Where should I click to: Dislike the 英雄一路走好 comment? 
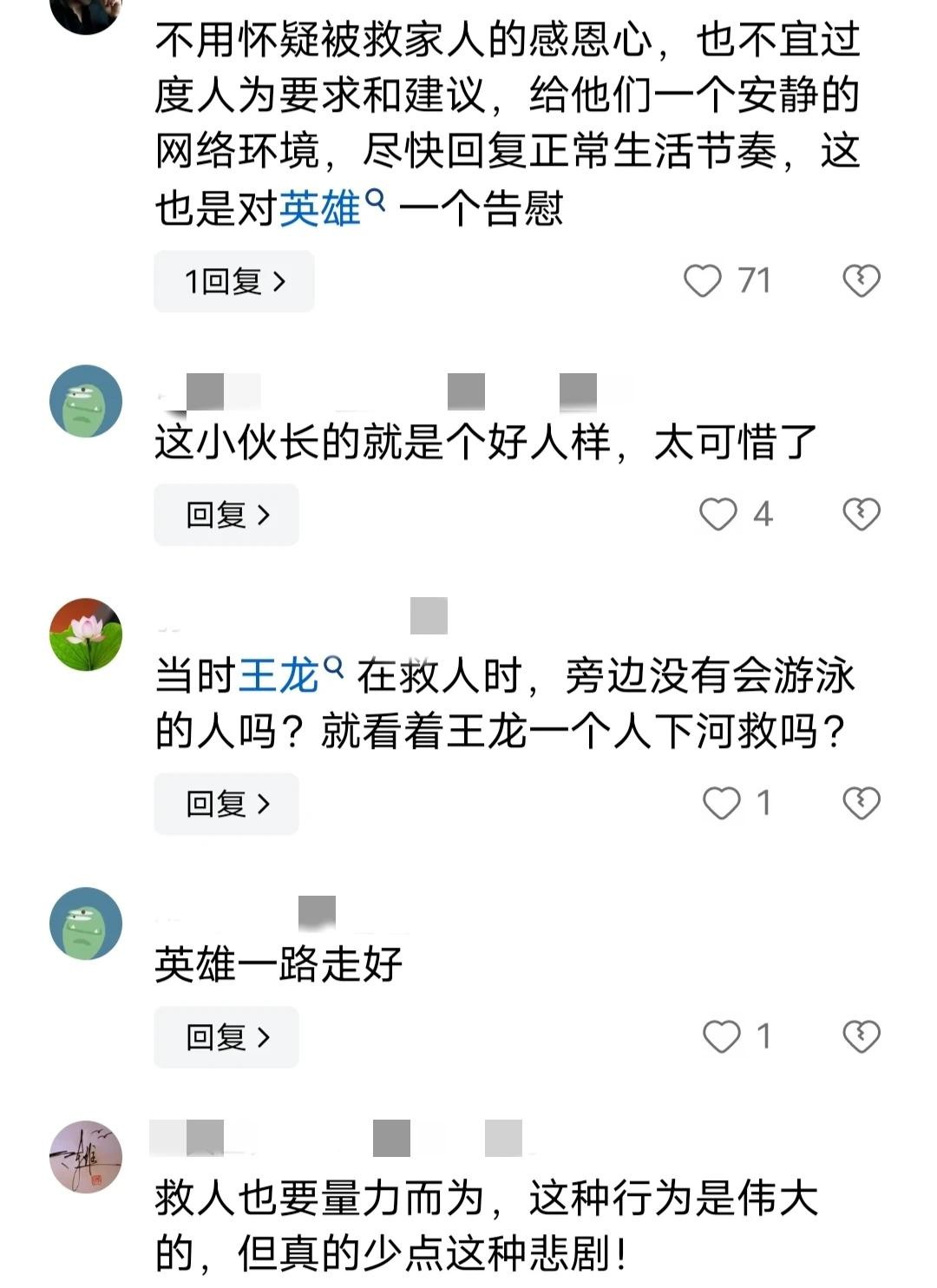click(x=861, y=1036)
